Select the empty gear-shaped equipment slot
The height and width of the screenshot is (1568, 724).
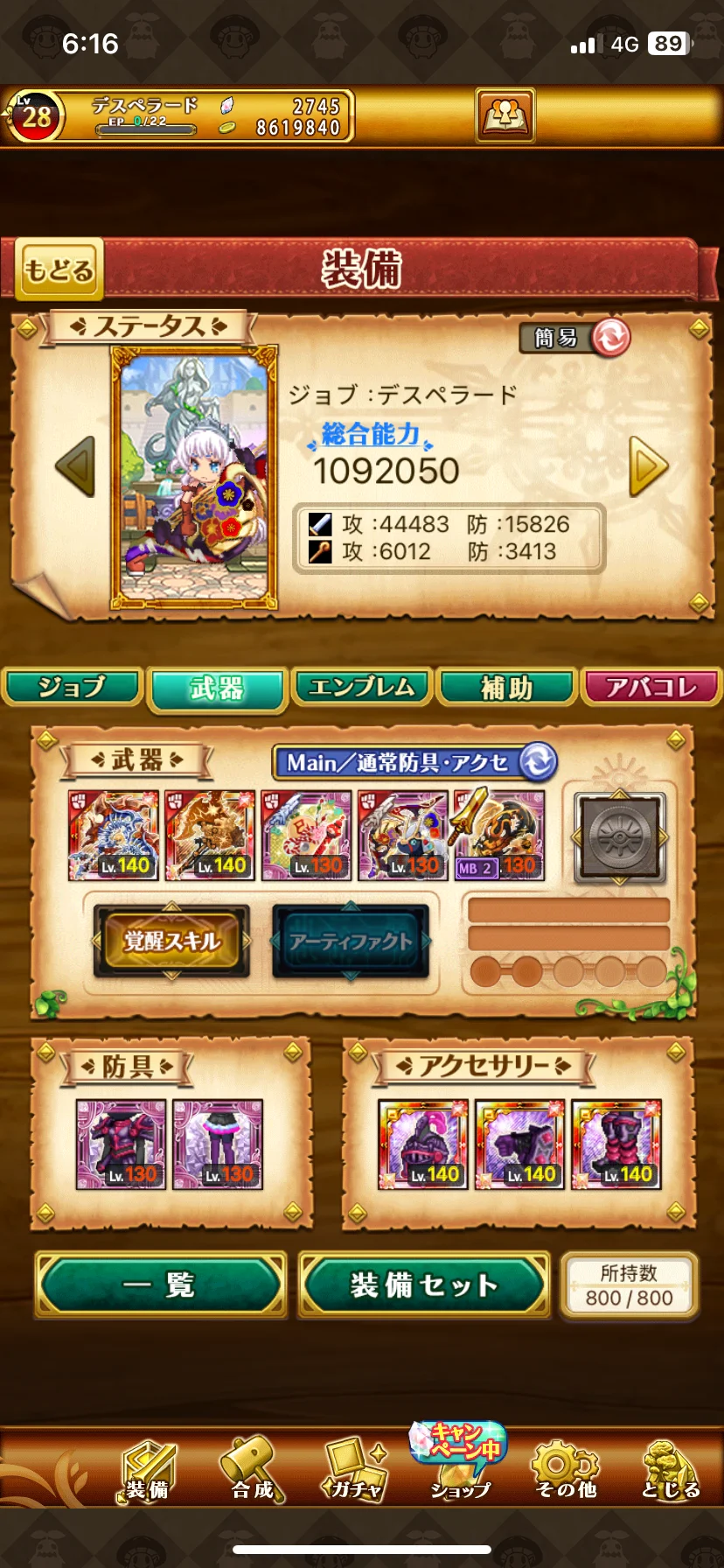pyautogui.click(x=620, y=837)
